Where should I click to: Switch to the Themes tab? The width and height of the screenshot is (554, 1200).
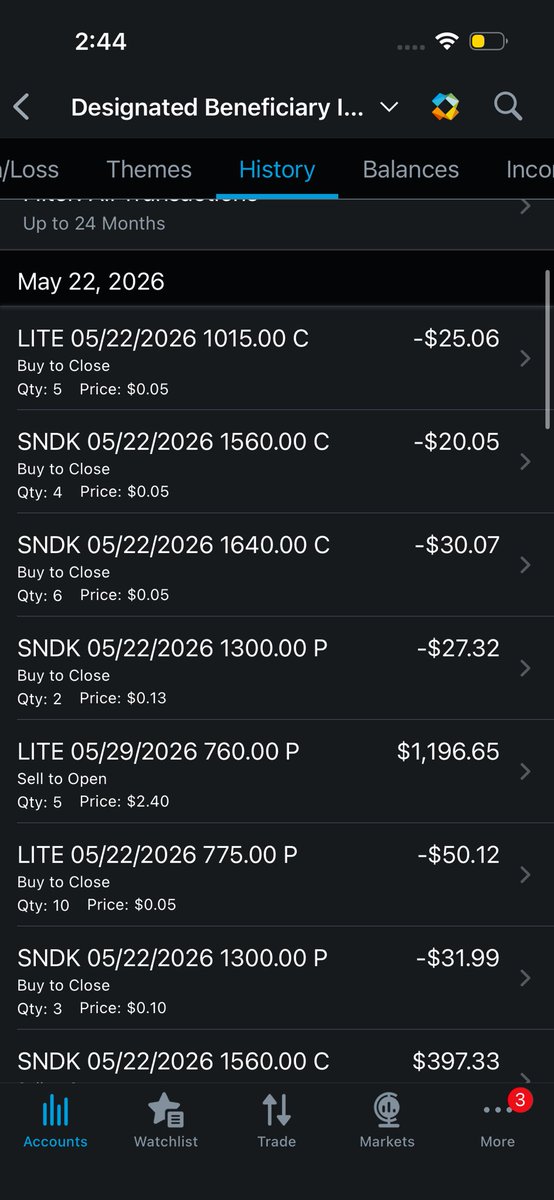tap(149, 169)
